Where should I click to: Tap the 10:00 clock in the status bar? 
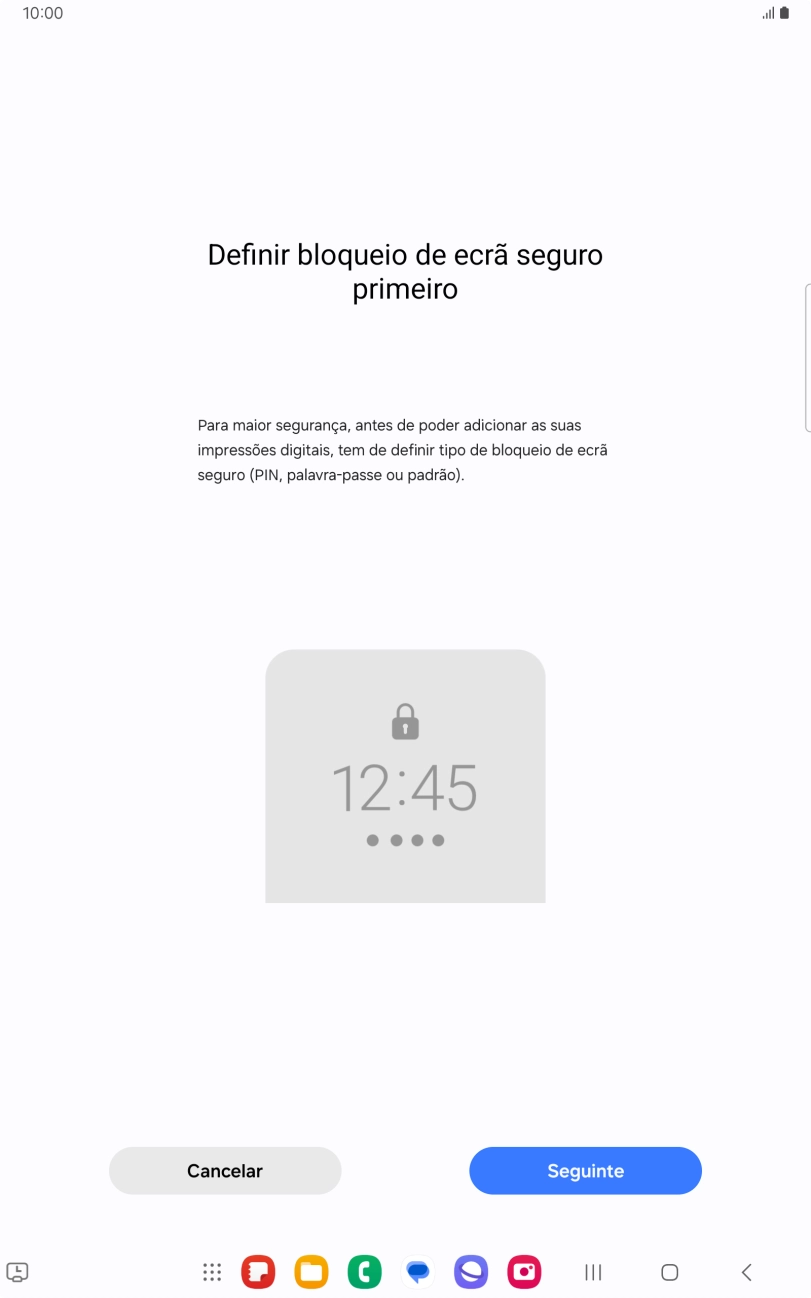point(42,14)
